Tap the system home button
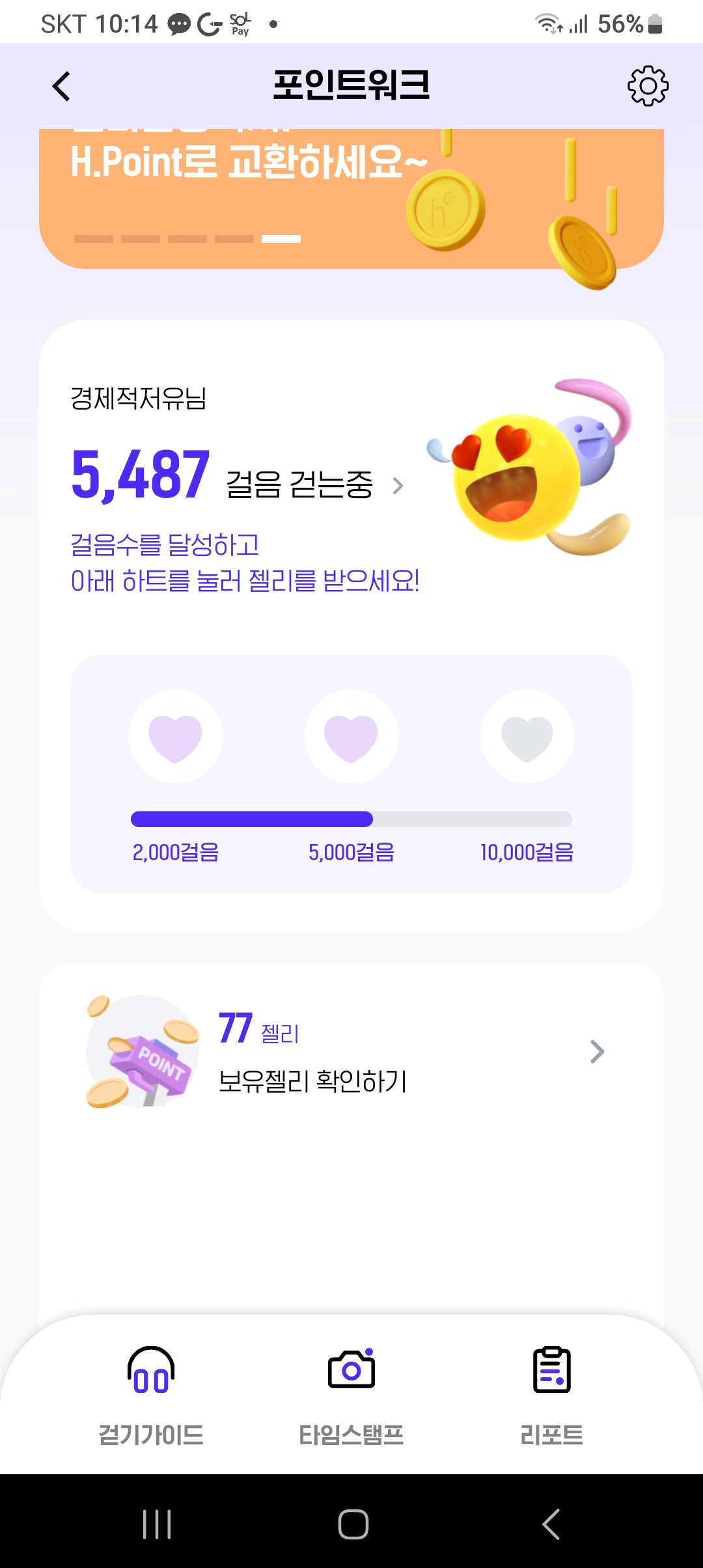 (353, 1524)
